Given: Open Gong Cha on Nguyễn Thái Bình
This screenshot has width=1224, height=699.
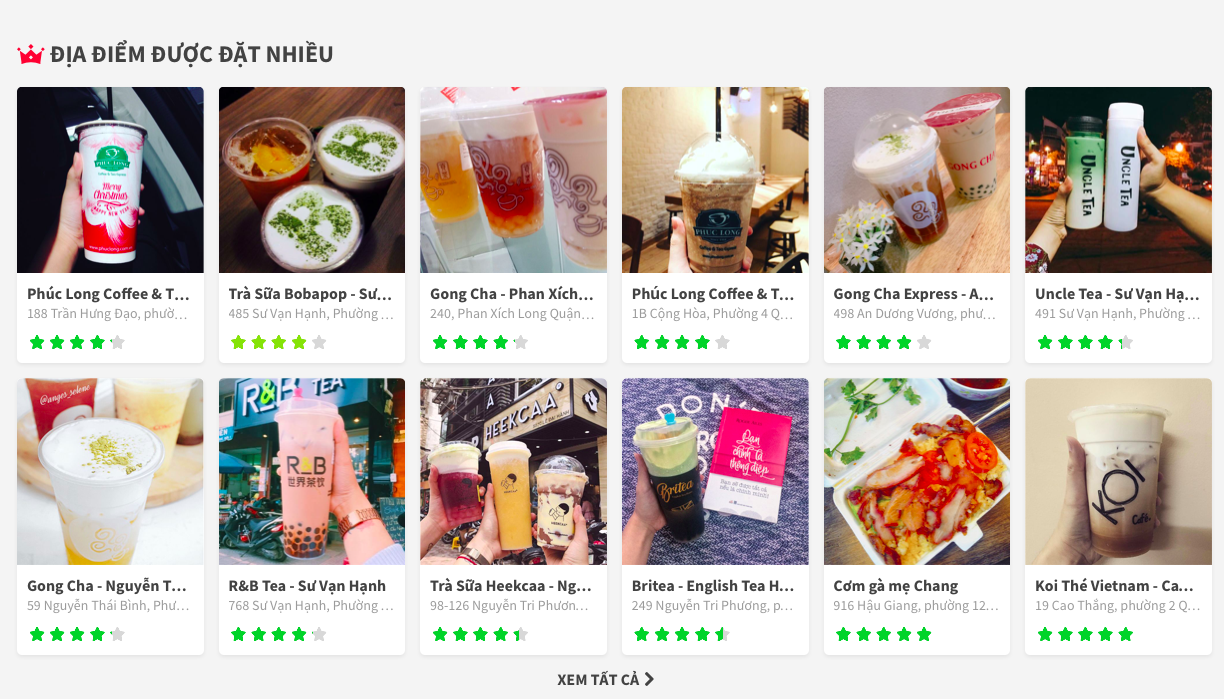Looking at the screenshot, I should (x=108, y=586).
